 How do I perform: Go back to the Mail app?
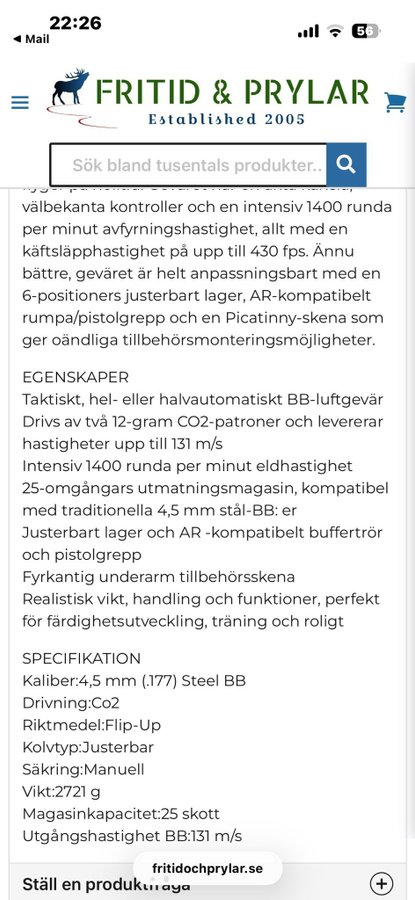click(x=31, y=39)
